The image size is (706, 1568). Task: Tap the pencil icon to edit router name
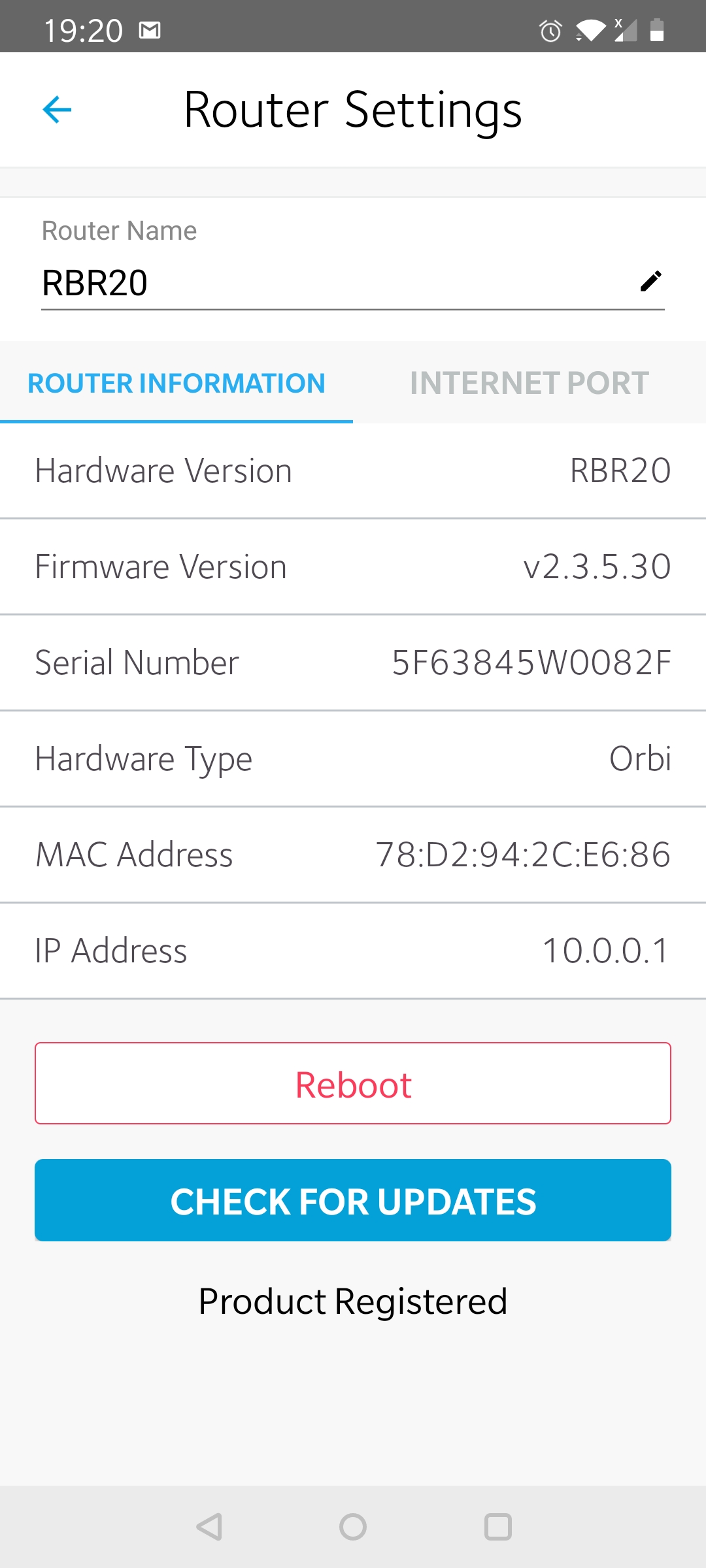pyautogui.click(x=650, y=282)
